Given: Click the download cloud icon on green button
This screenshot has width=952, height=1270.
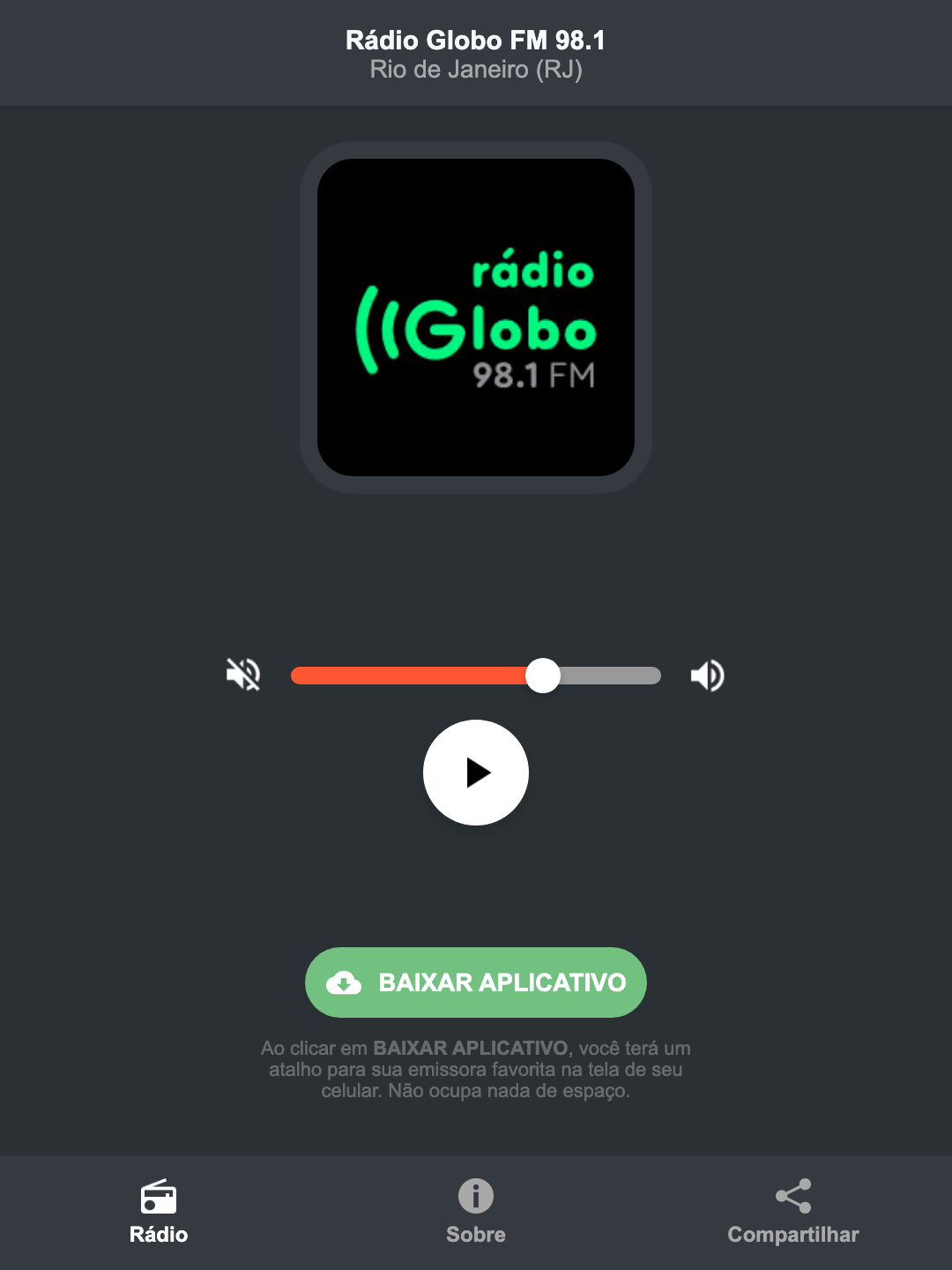Looking at the screenshot, I should pos(346,982).
